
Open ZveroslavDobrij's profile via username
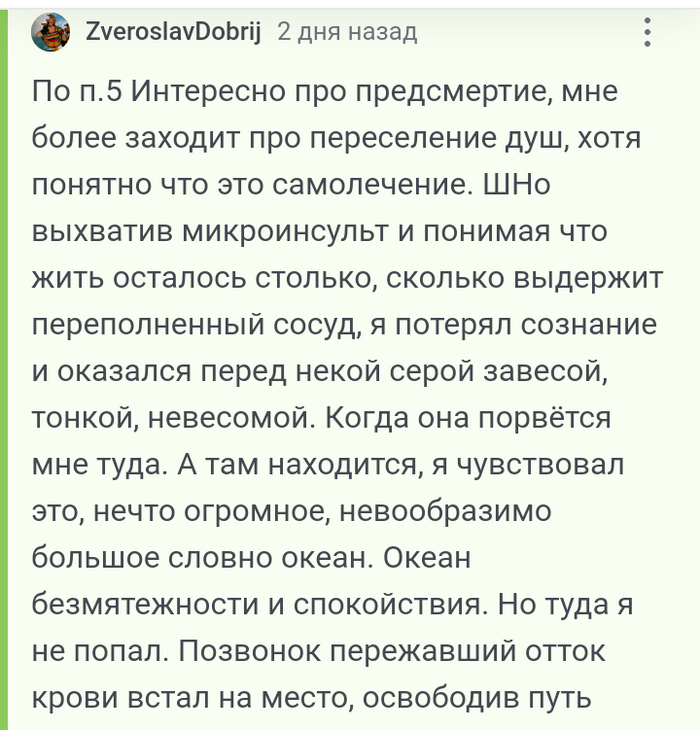174,32
